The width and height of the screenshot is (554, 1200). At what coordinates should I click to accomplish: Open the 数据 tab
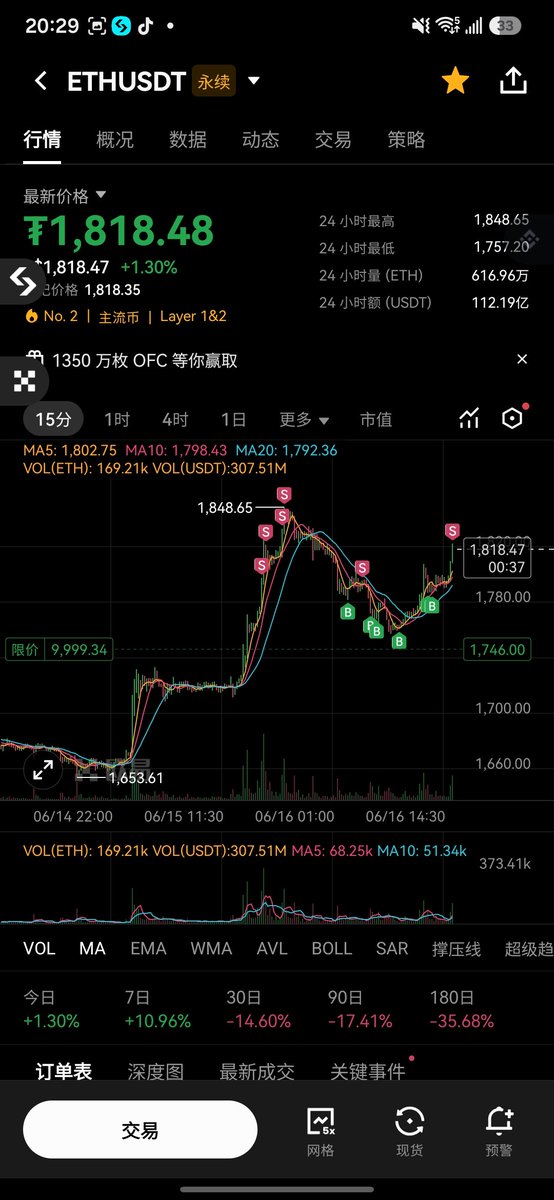188,140
